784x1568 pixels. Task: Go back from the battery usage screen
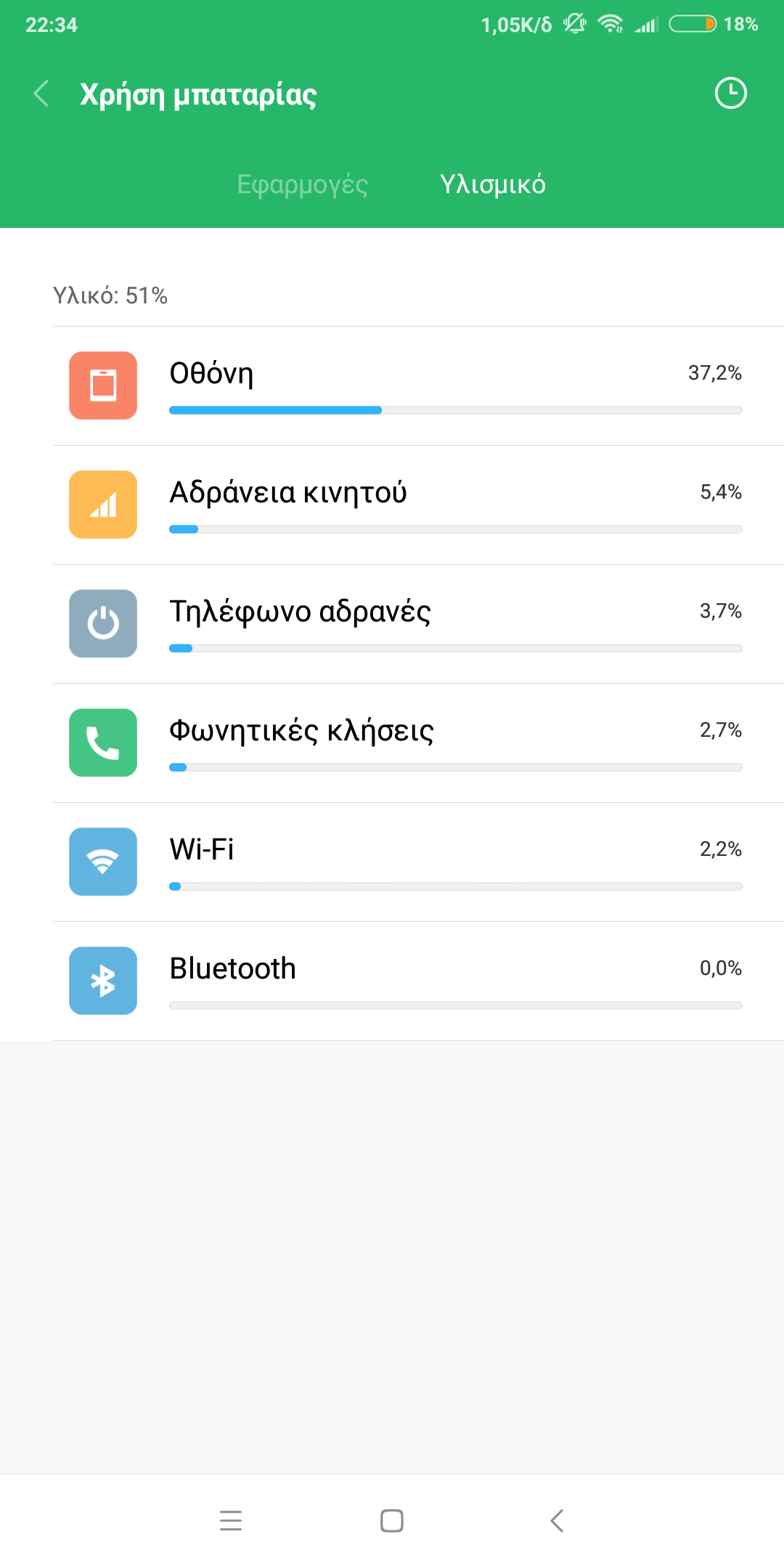(41, 94)
